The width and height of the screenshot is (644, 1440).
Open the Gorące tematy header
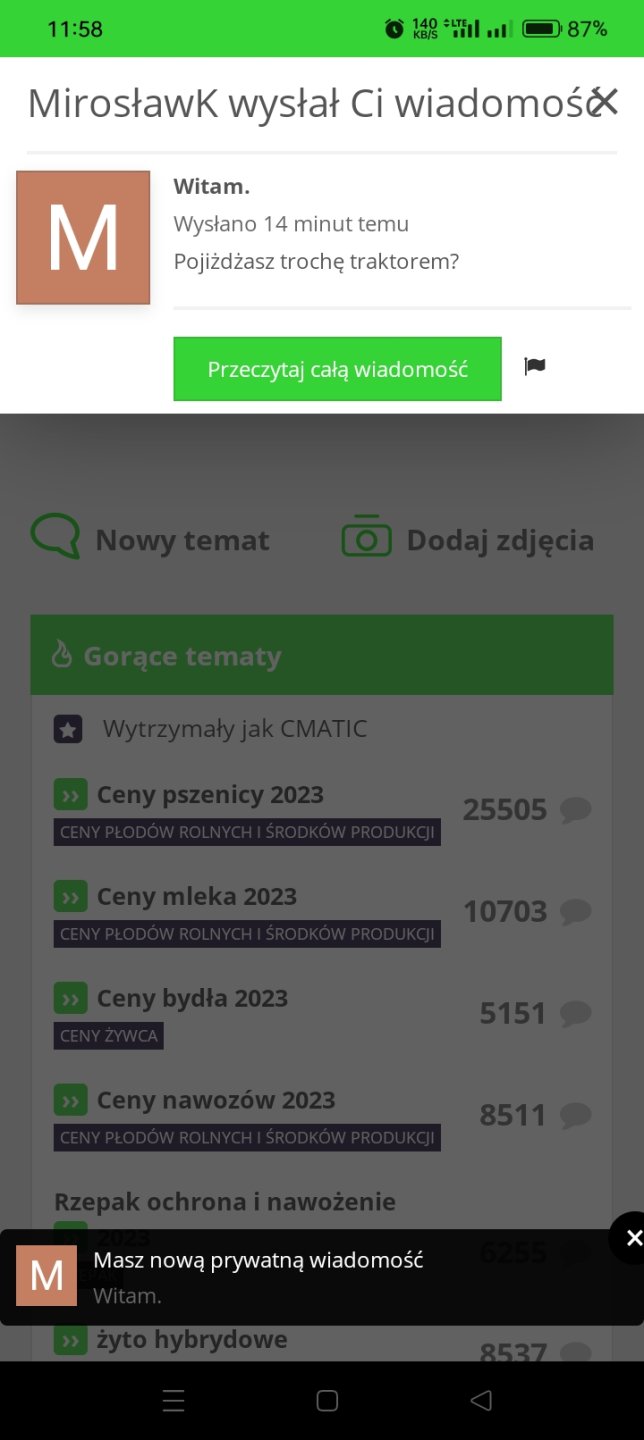coord(180,656)
